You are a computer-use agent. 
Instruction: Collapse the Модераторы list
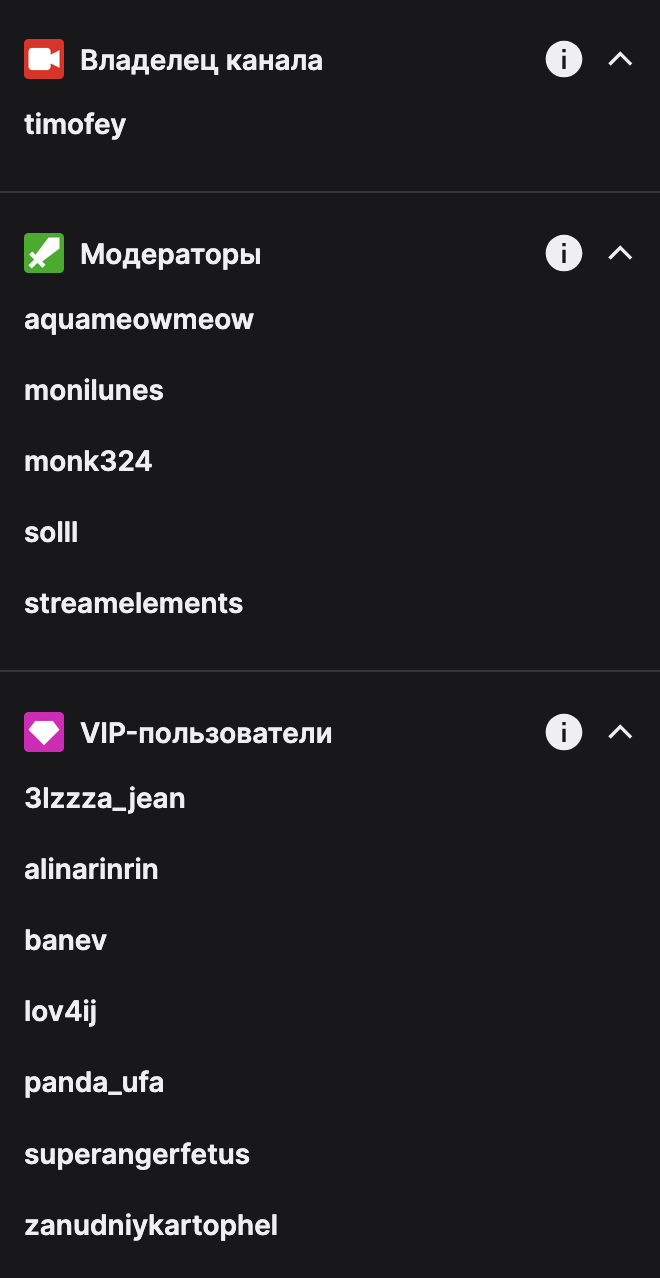tap(620, 254)
